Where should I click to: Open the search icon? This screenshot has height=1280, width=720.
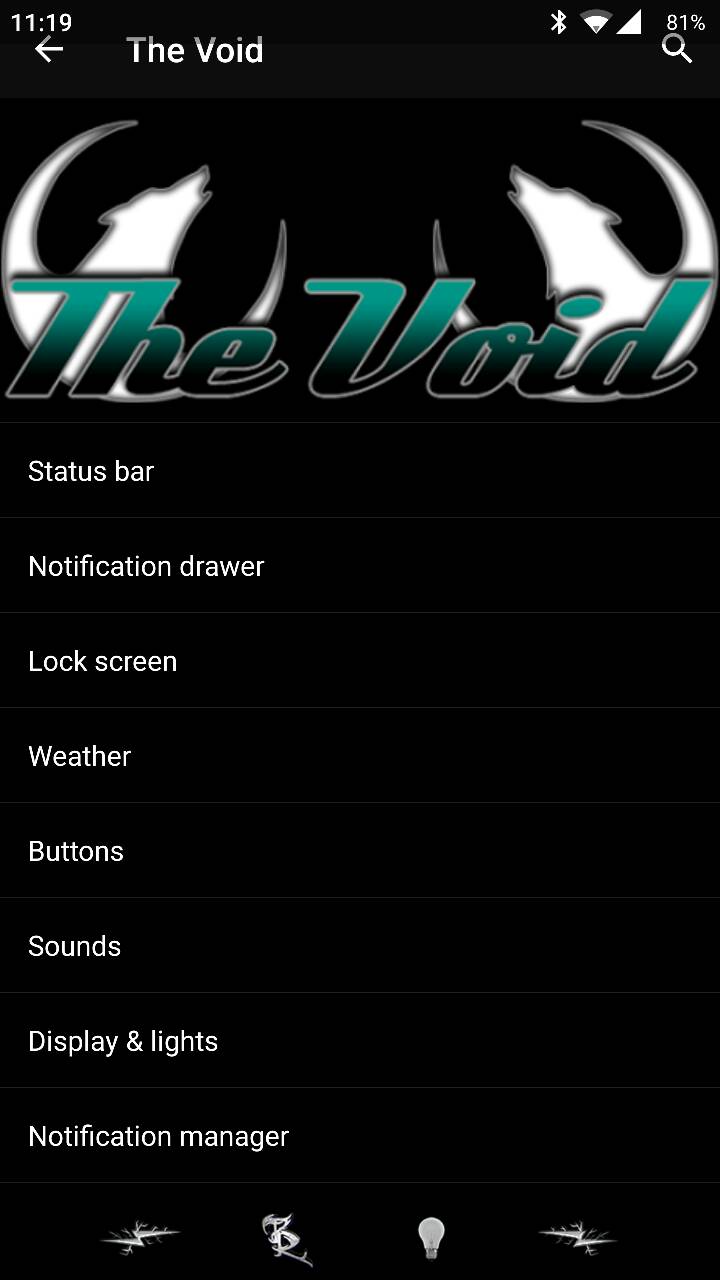click(x=677, y=48)
